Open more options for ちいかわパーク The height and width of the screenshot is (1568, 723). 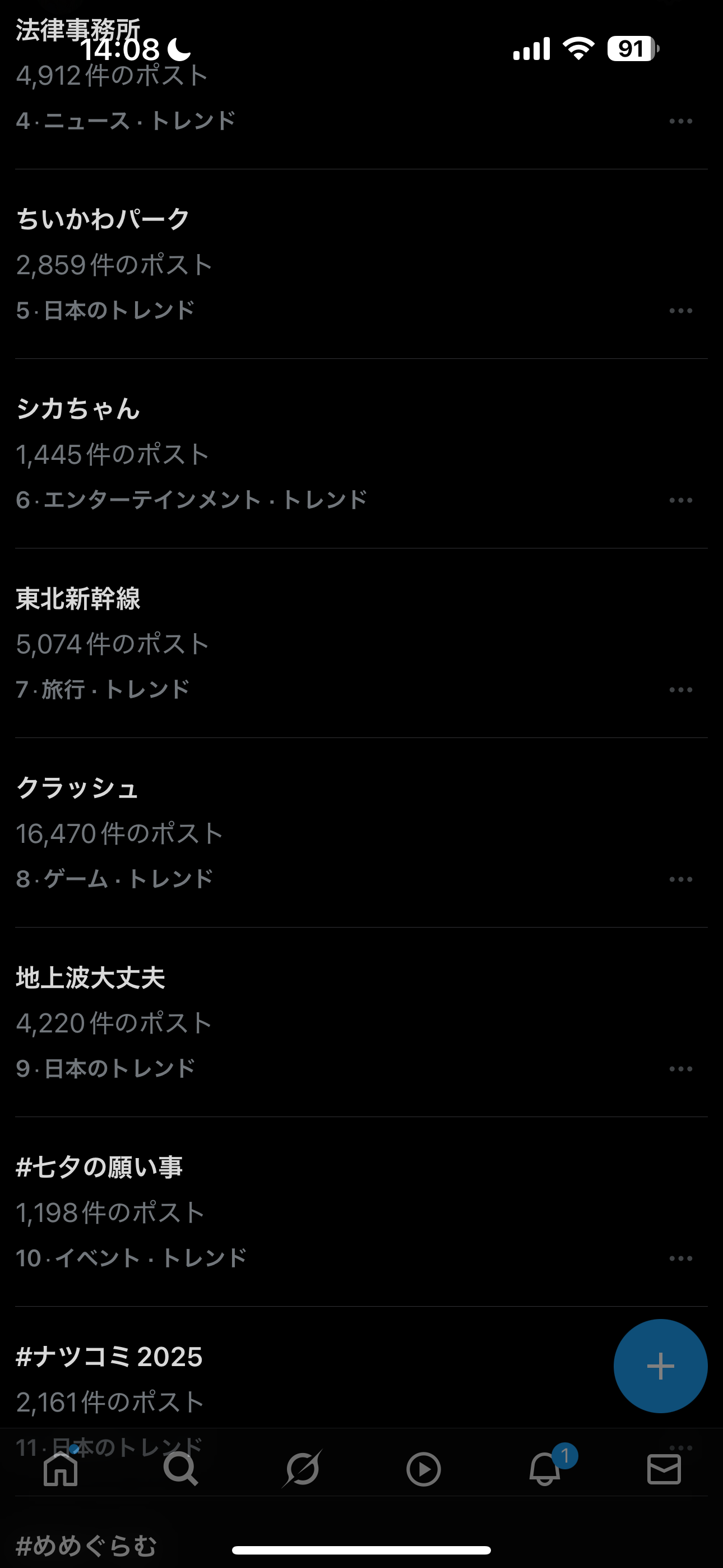click(680, 311)
